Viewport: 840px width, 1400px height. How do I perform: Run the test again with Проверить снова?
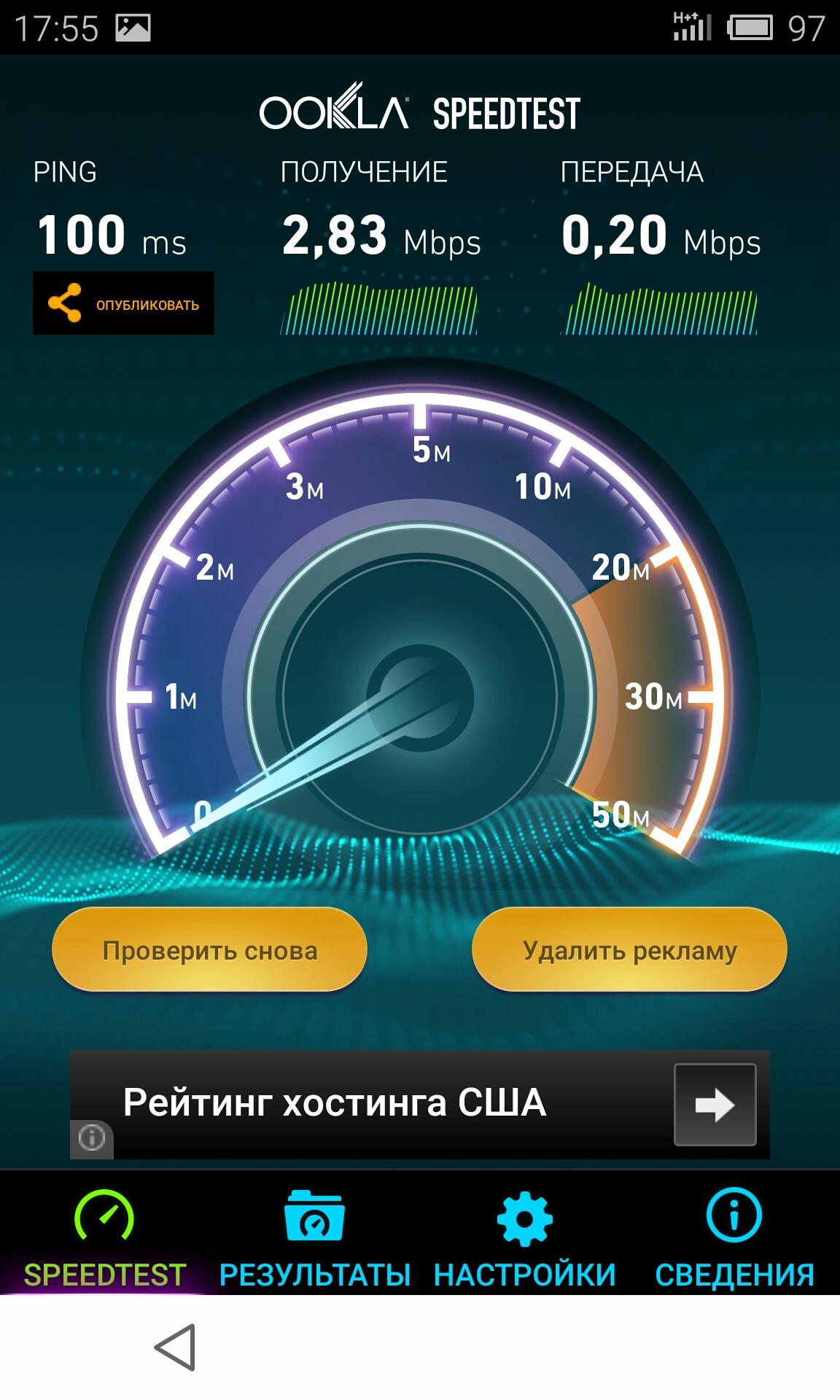tap(209, 950)
